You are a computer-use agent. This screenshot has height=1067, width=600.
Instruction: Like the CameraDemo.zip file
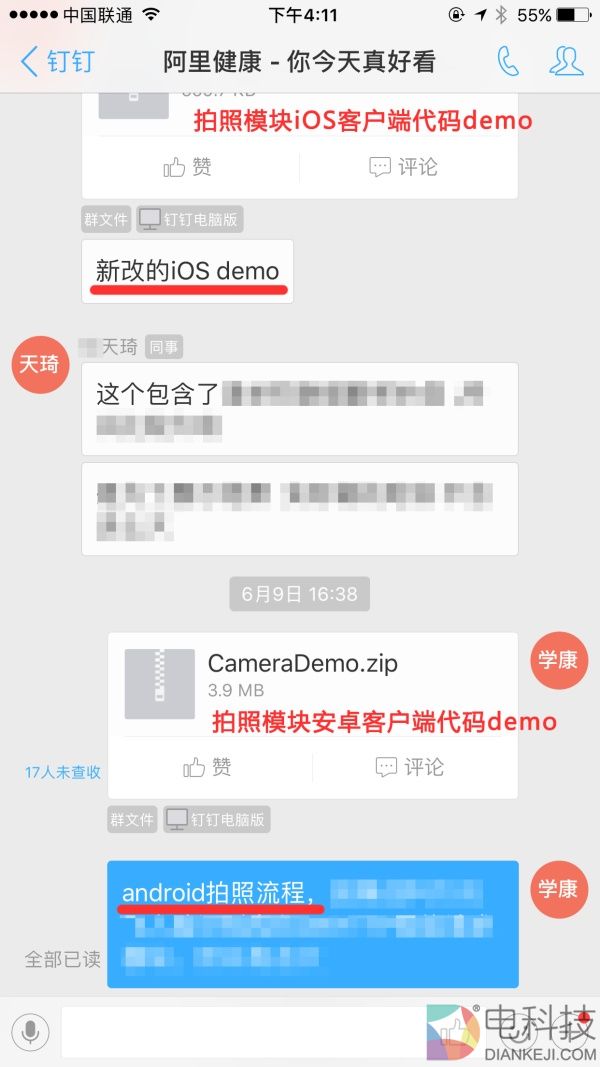click(x=208, y=767)
